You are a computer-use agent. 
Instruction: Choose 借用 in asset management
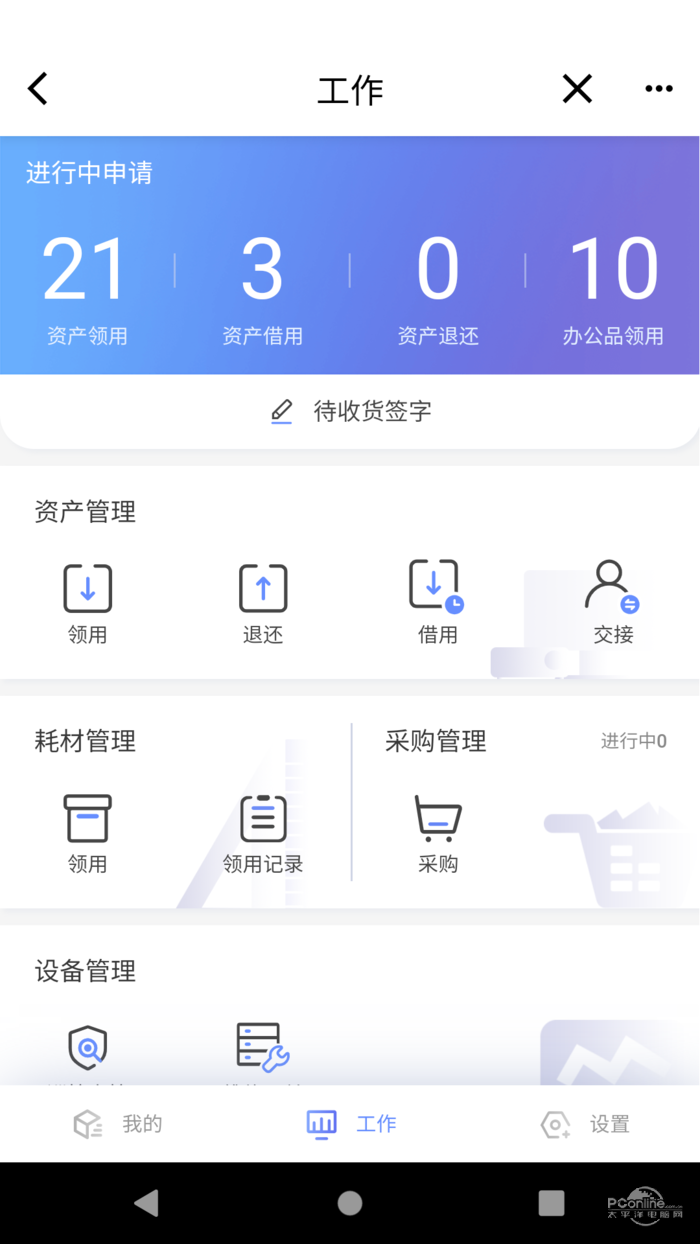pyautogui.click(x=437, y=602)
